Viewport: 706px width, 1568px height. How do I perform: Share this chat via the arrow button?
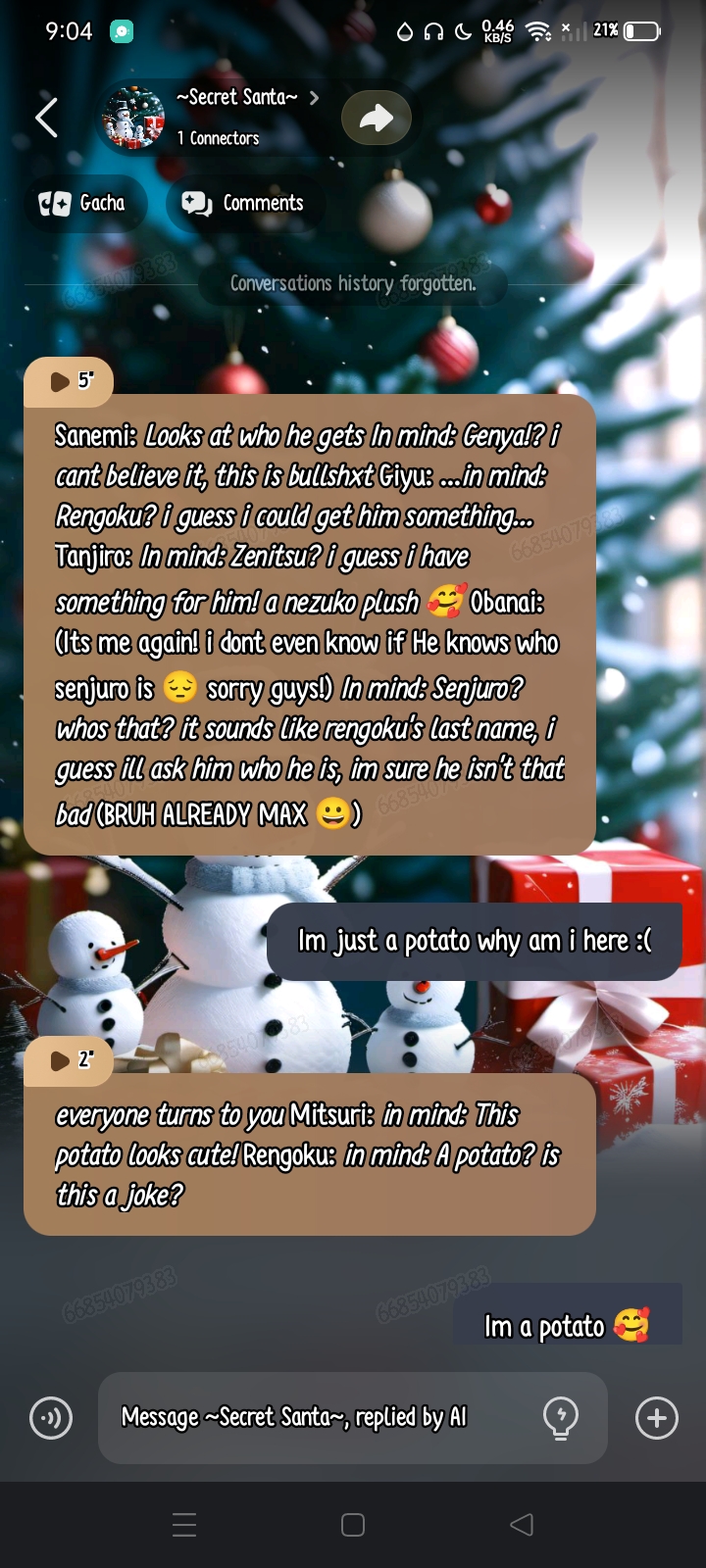376,118
